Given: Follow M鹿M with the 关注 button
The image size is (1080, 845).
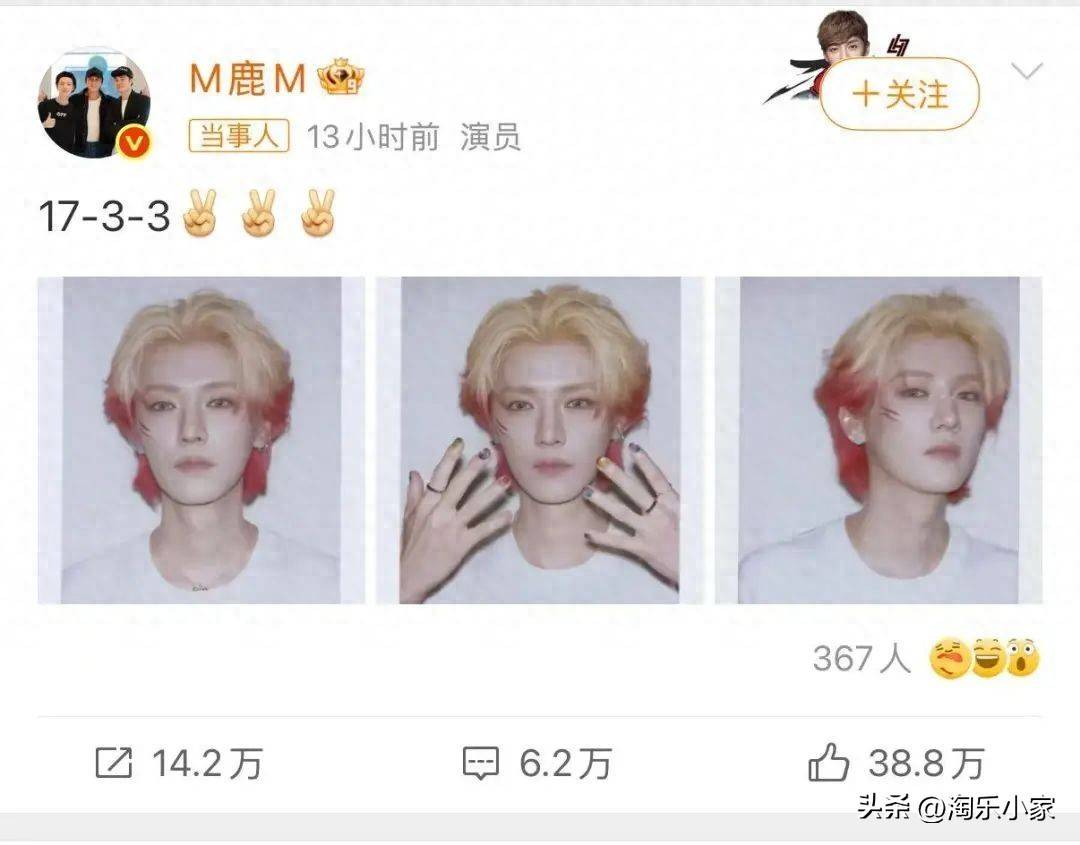Looking at the screenshot, I should tap(899, 95).
